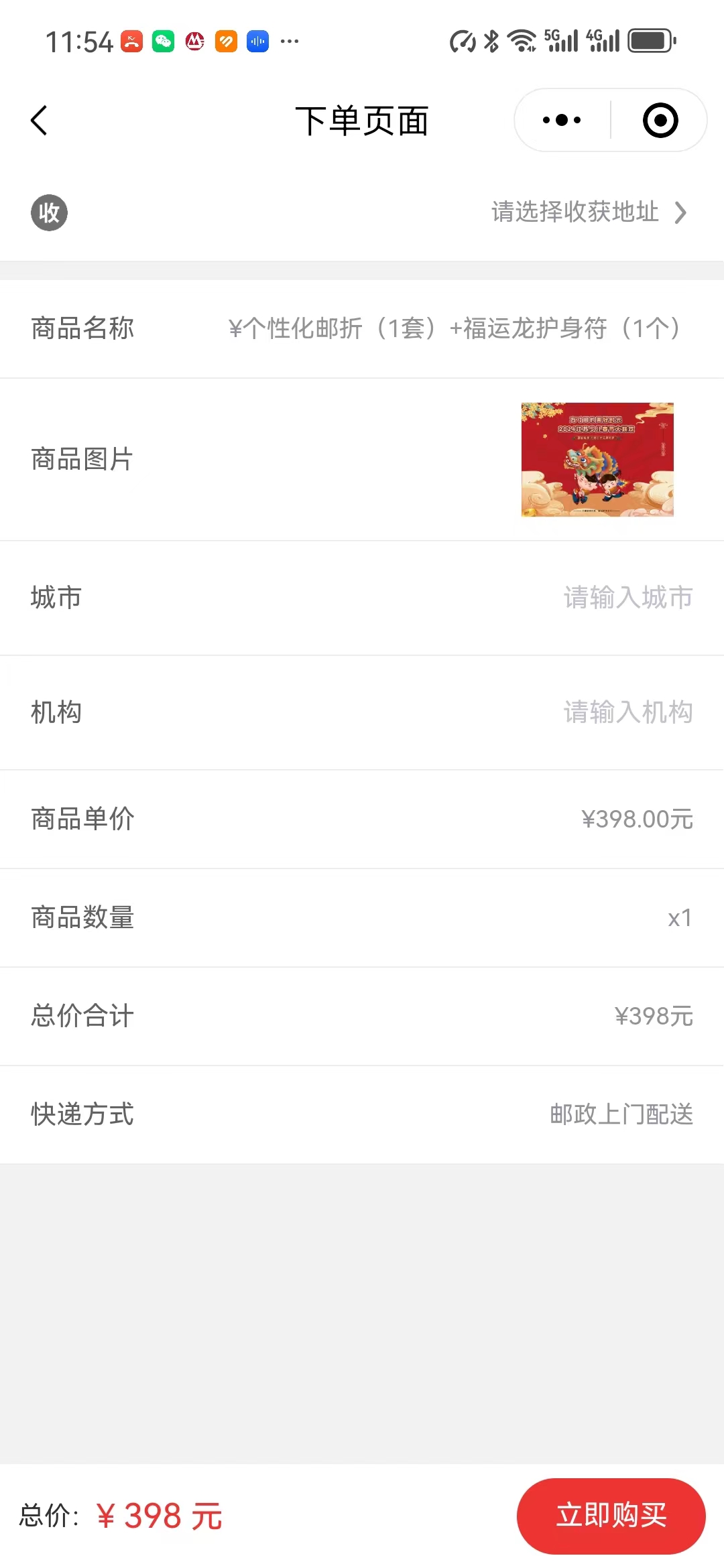Close the mini program with the circle icon
The width and height of the screenshot is (724, 1568).
coord(660,121)
